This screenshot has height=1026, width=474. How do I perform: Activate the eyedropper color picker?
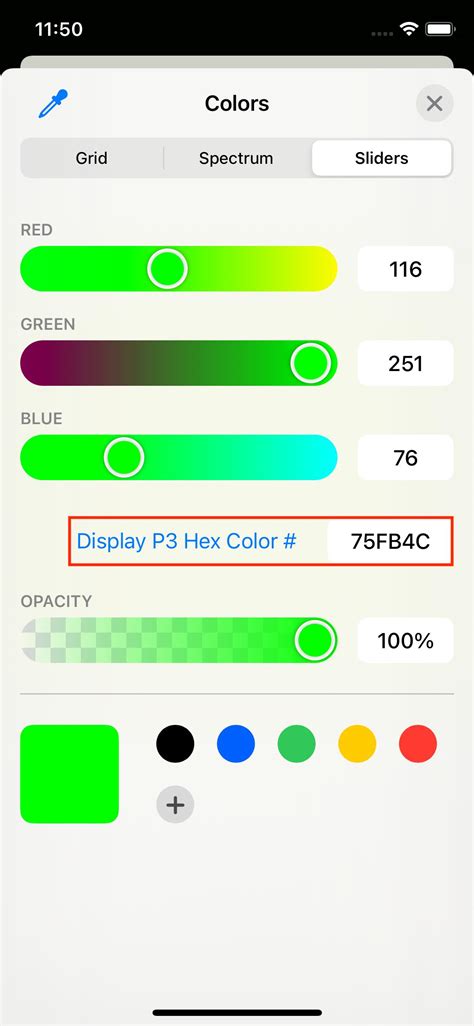tap(53, 104)
